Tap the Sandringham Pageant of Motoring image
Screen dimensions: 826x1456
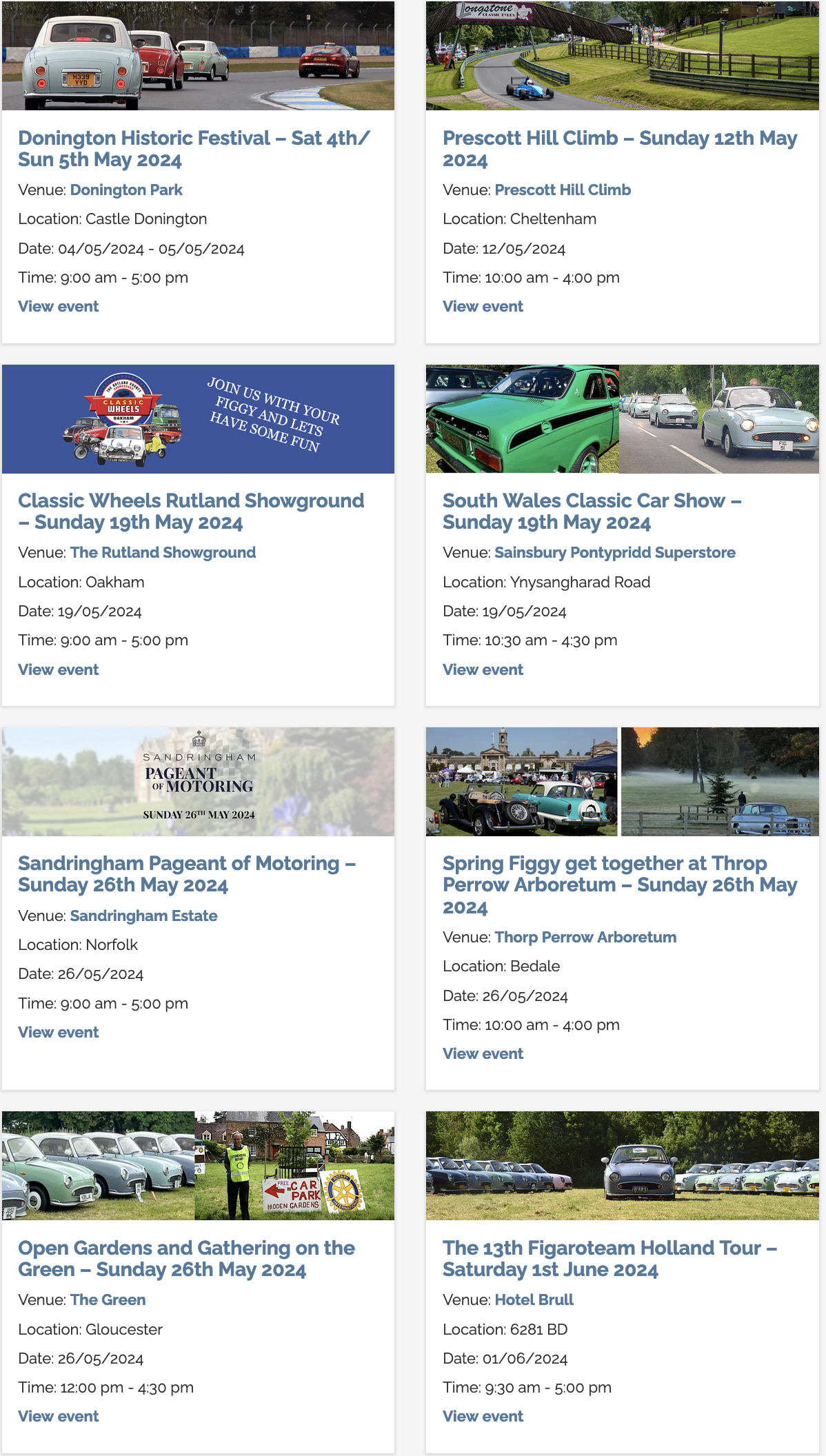click(x=198, y=782)
